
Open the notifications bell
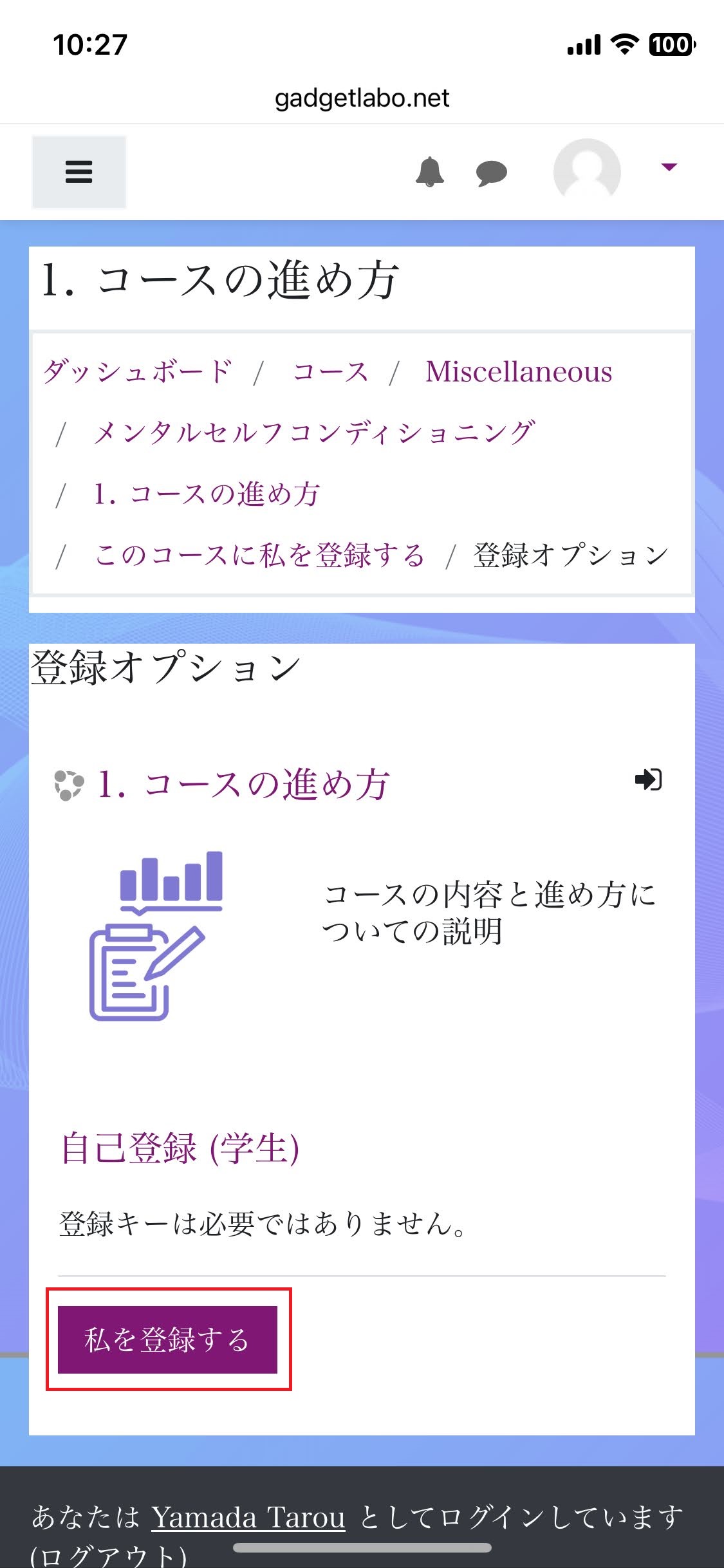430,172
